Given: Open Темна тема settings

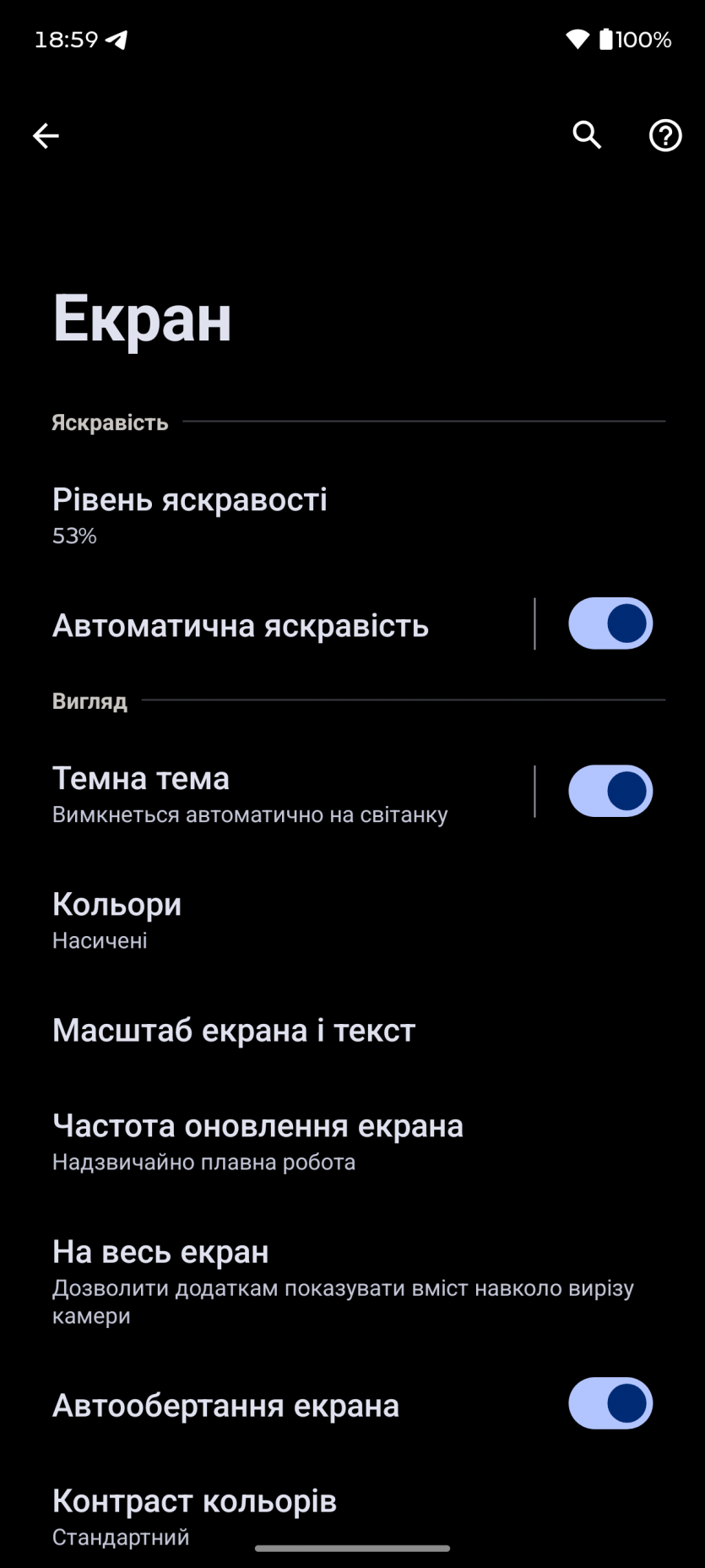Looking at the screenshot, I should 249,794.
